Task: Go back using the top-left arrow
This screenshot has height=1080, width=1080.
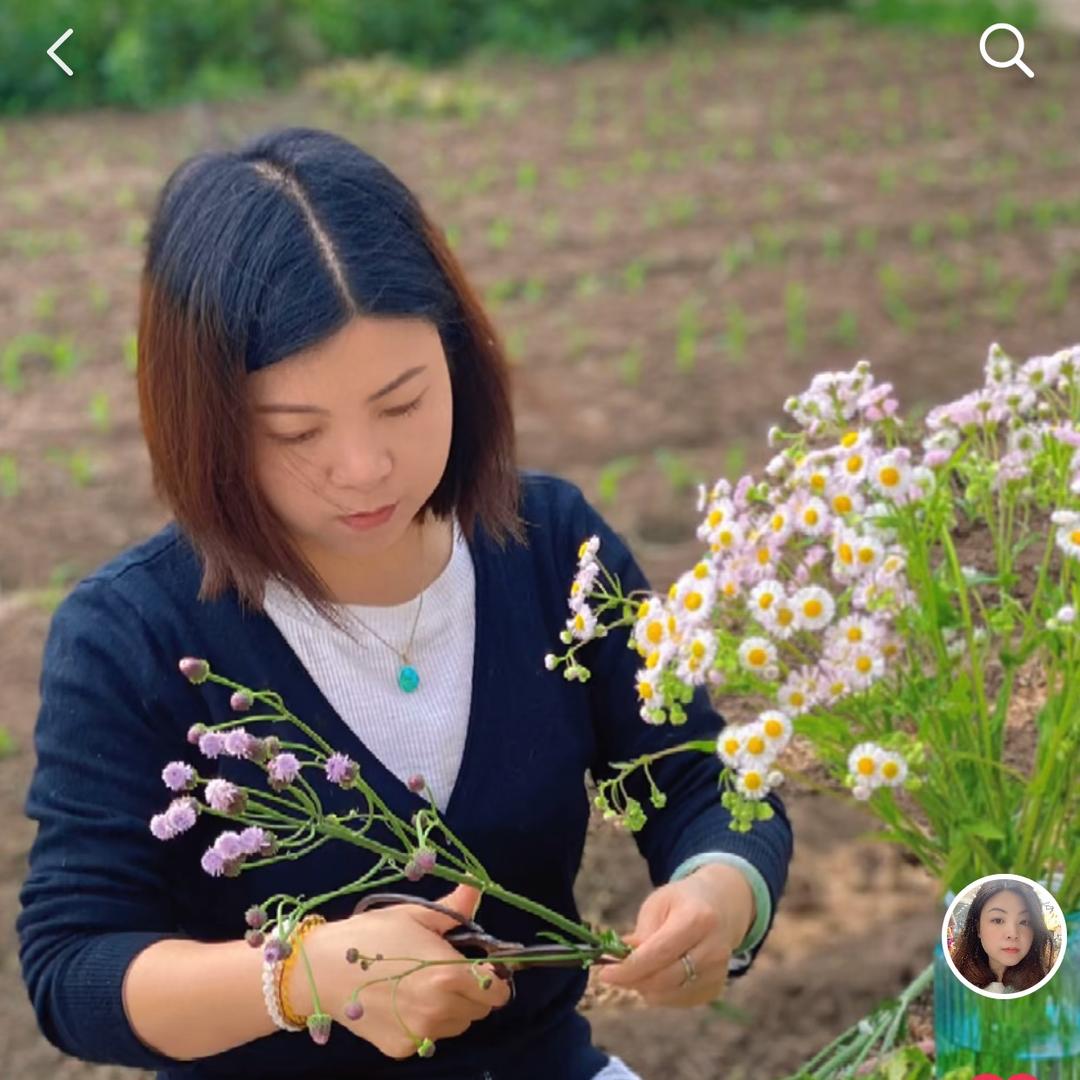Action: [60, 52]
